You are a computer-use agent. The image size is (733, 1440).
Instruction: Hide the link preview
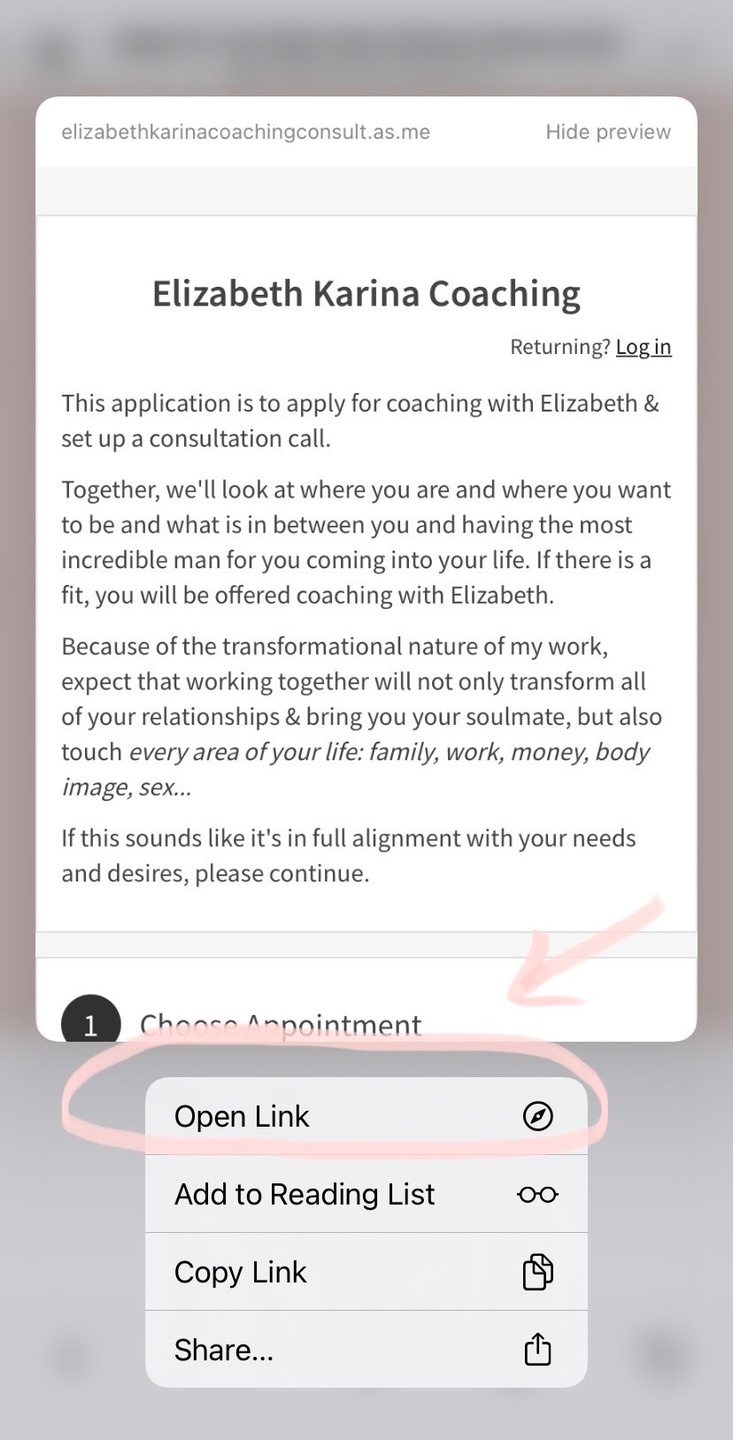tap(608, 132)
